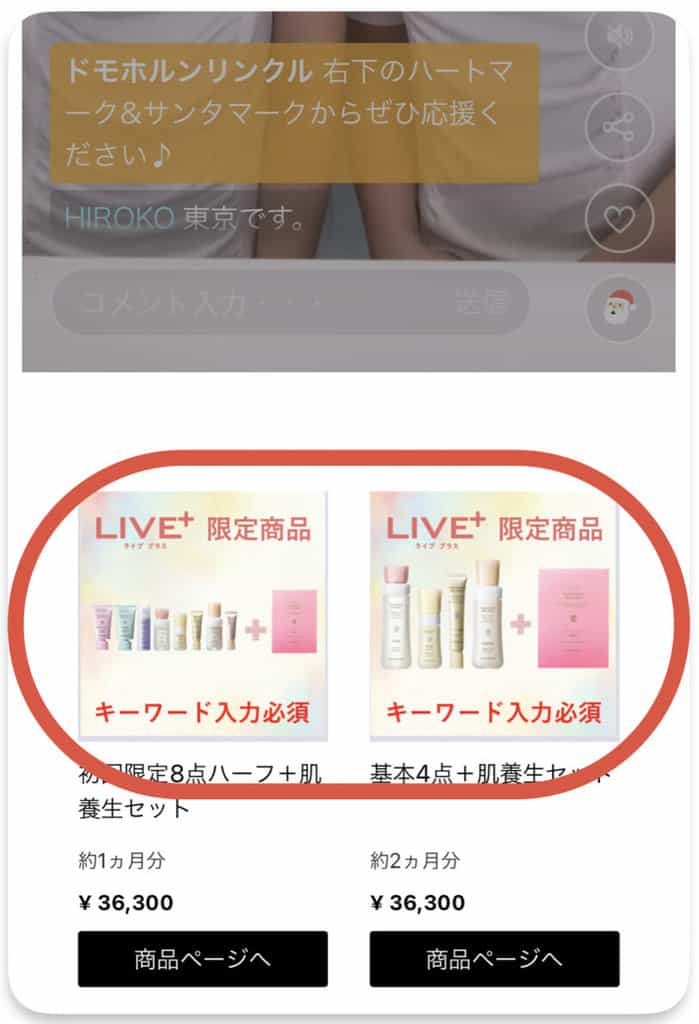
Task: Share this live stream
Action: [x=619, y=127]
